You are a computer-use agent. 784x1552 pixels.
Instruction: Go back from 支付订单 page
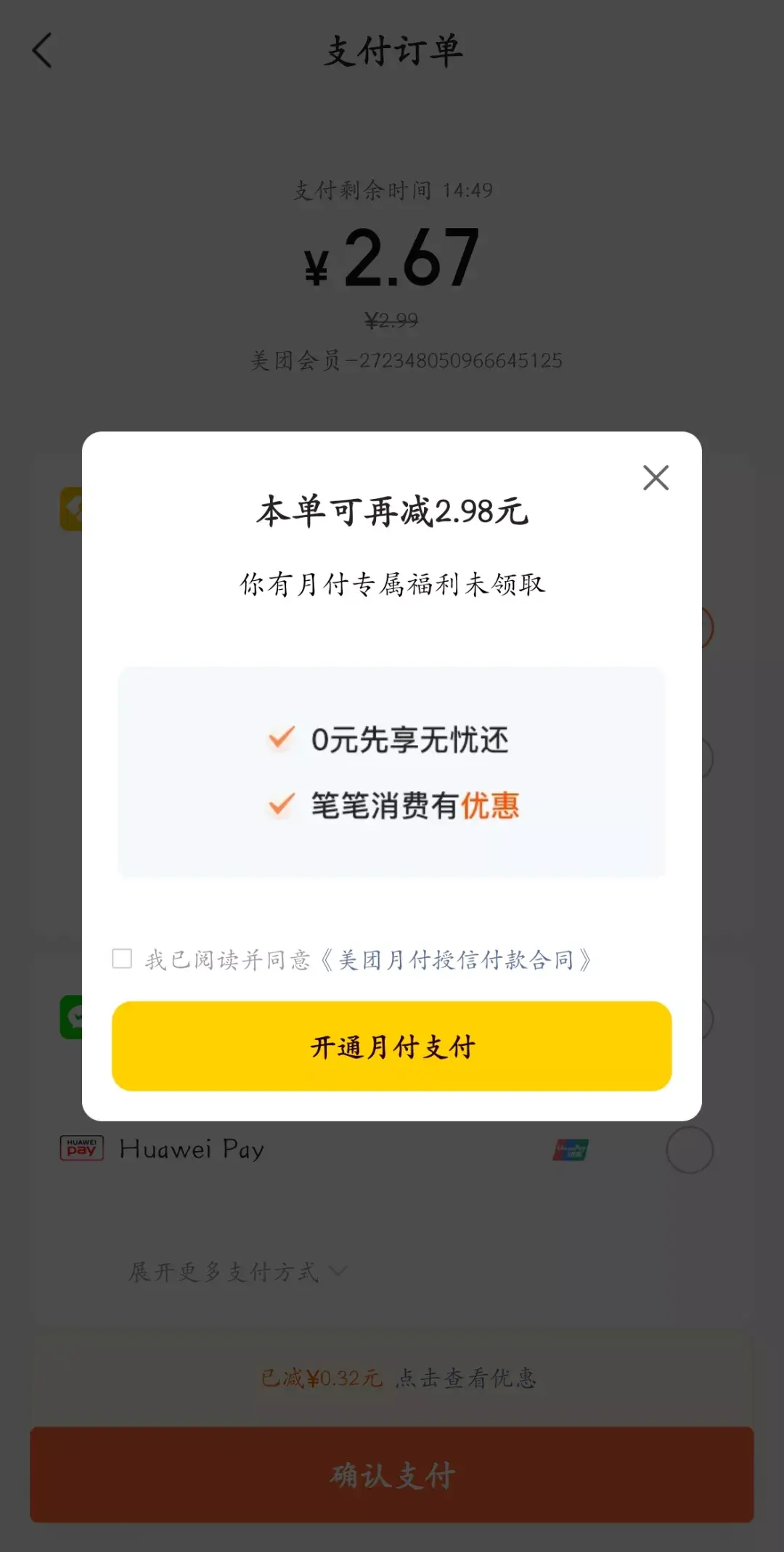point(42,51)
